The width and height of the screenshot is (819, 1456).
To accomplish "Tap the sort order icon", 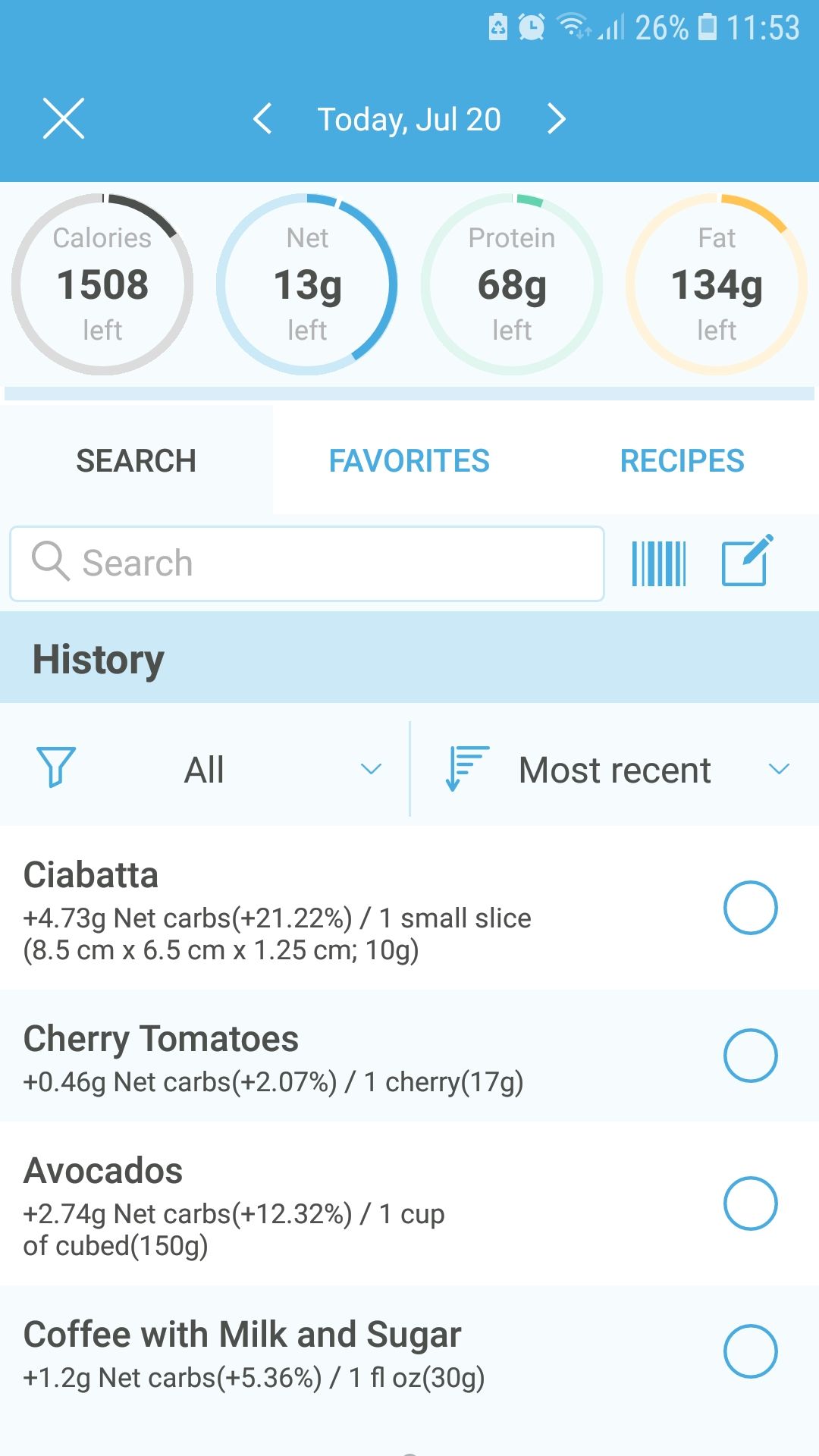I will pos(463,768).
